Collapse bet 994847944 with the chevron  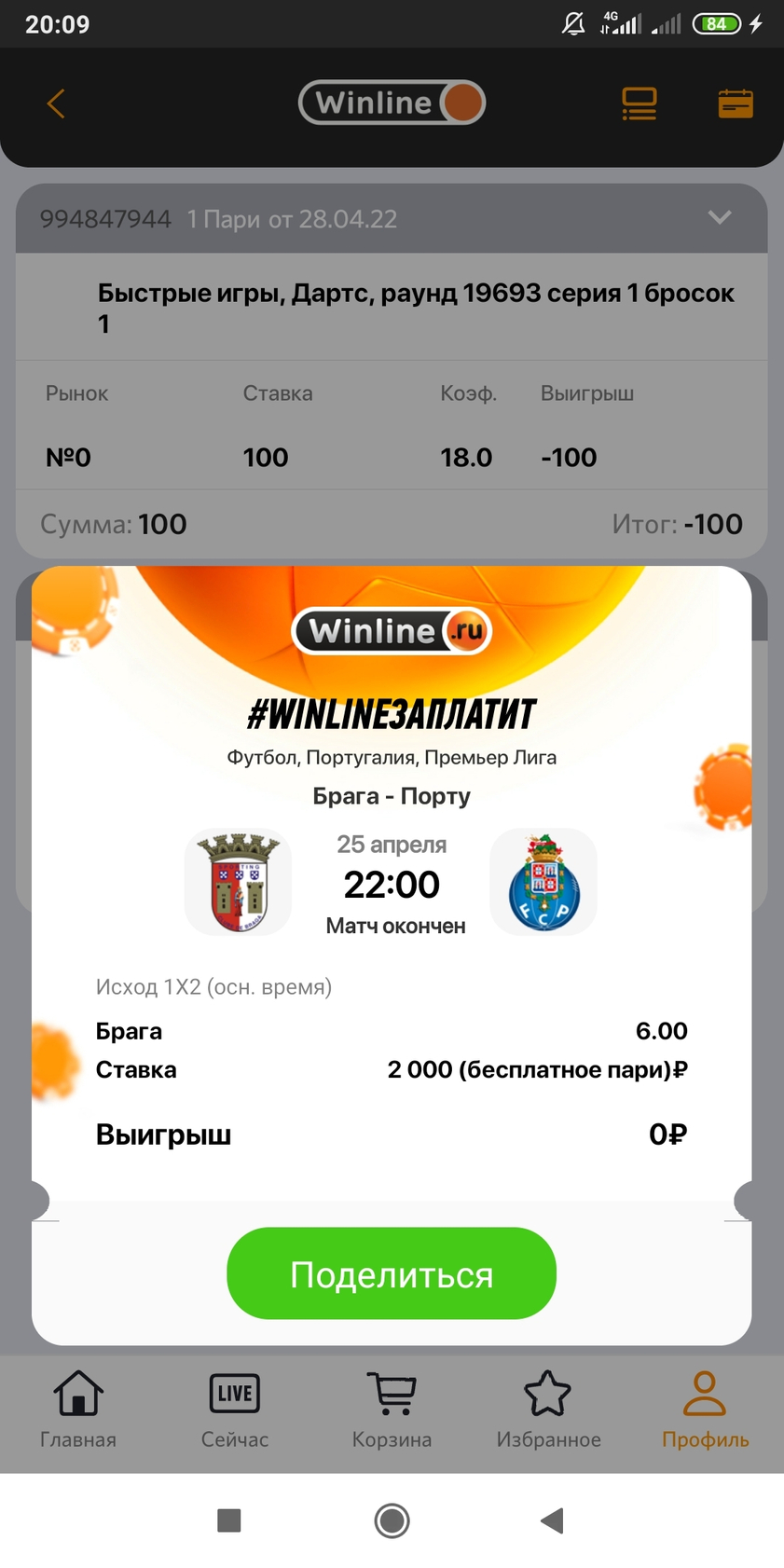coord(719,218)
